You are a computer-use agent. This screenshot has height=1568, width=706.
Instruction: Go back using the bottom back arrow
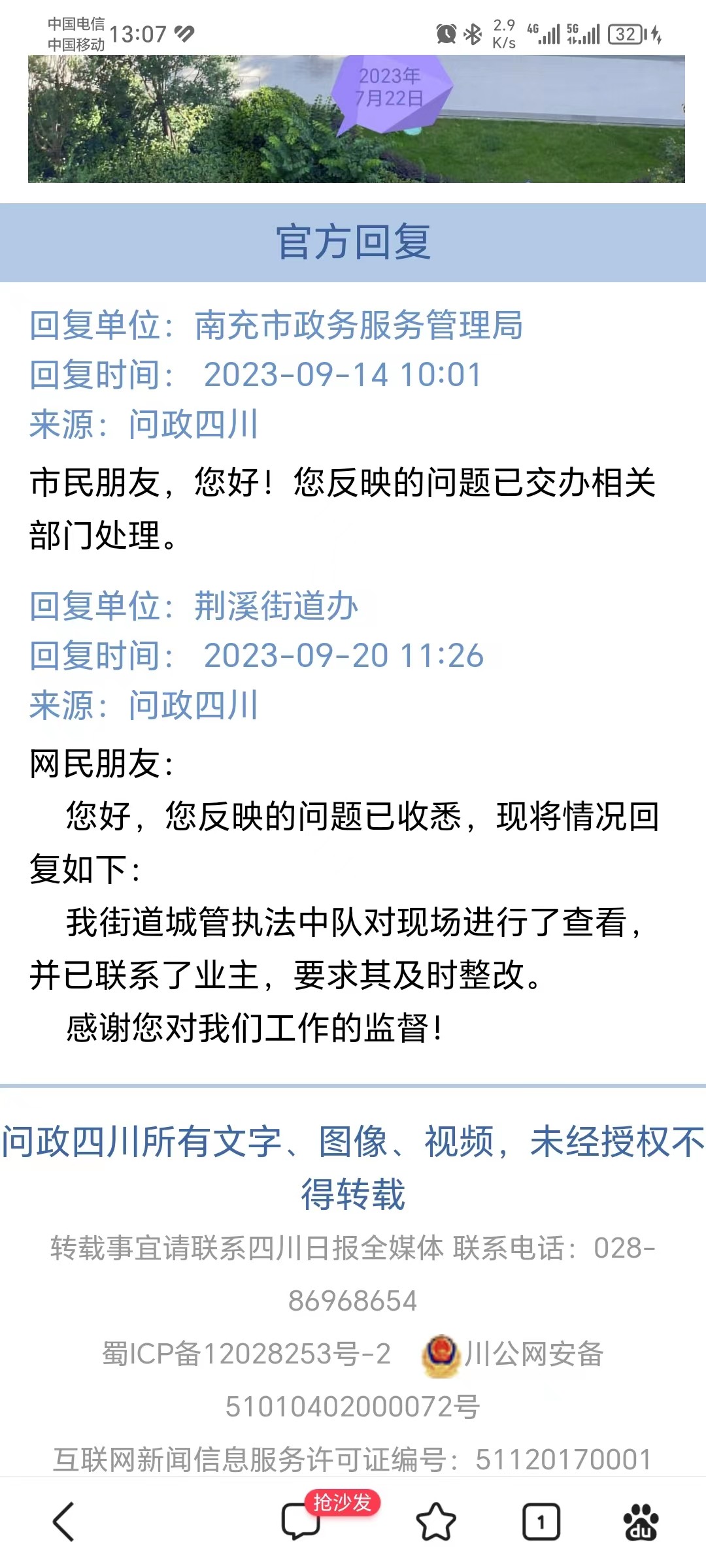tap(63, 1522)
